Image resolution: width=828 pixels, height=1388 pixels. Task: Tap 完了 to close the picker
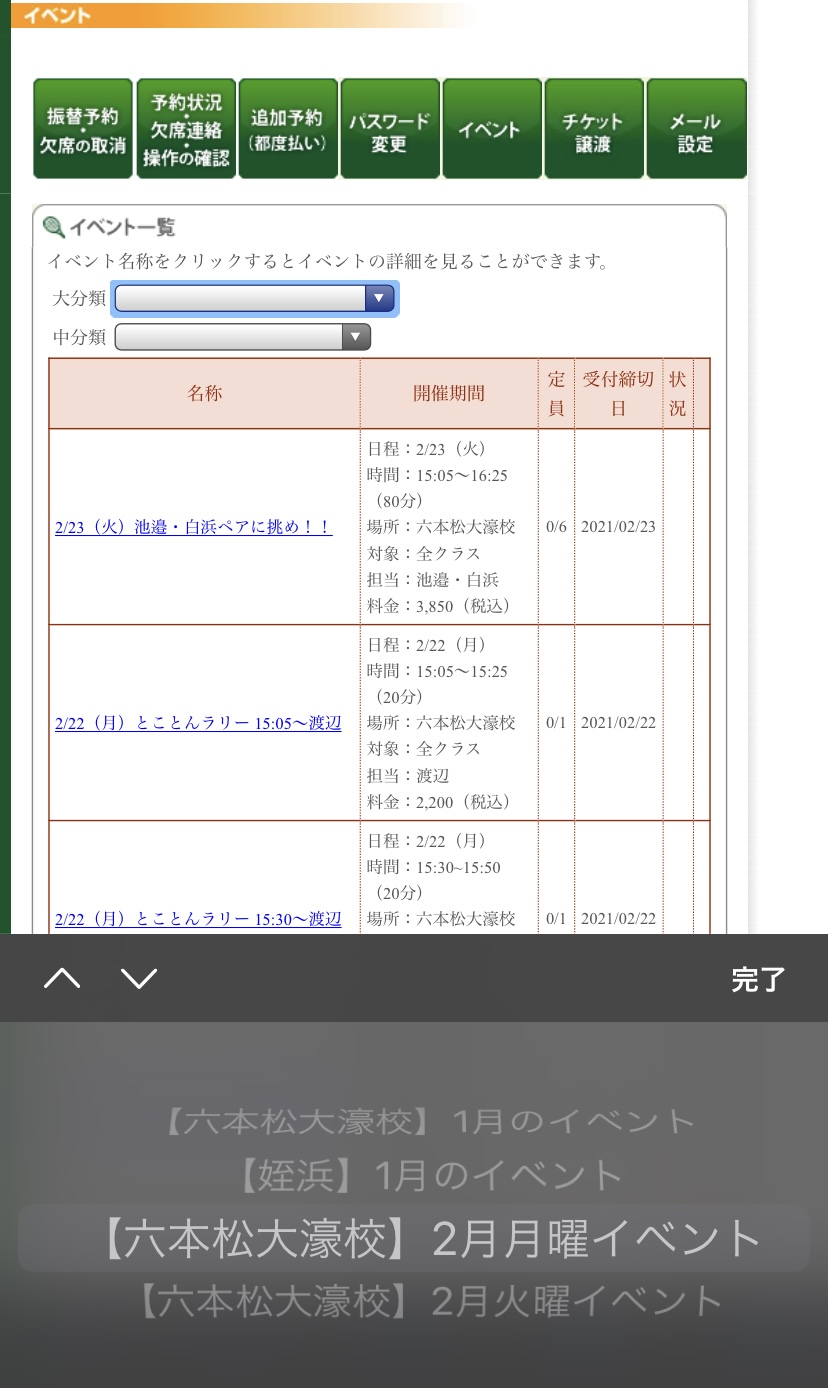tap(759, 979)
